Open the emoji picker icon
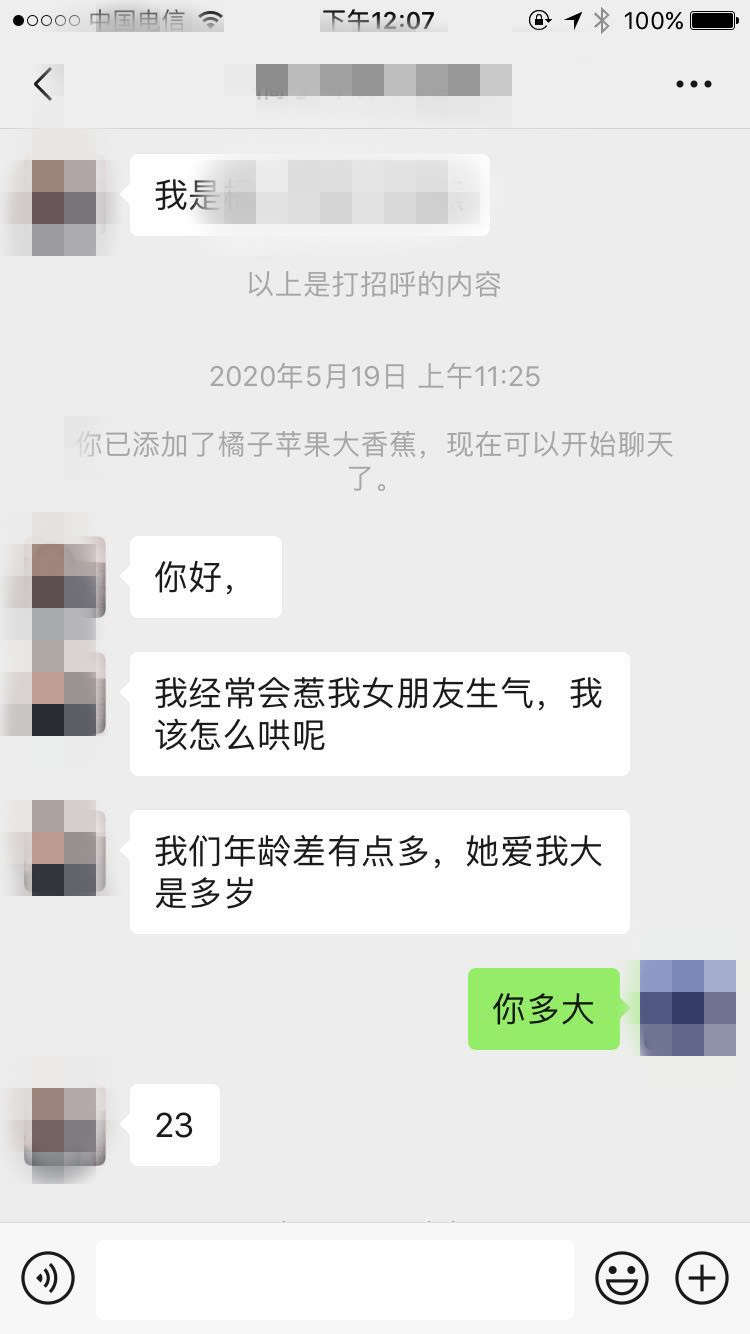Screen dimensions: 750x1334 point(620,1278)
